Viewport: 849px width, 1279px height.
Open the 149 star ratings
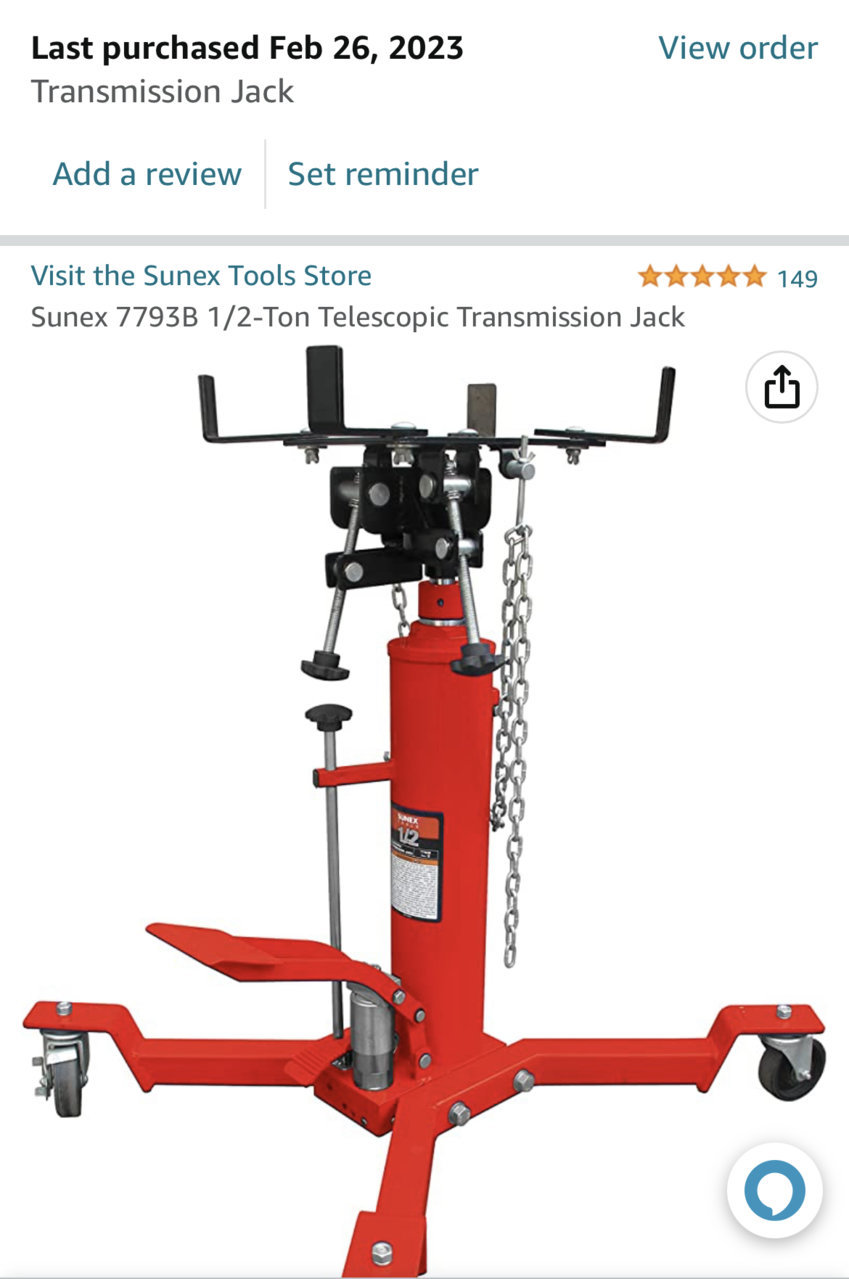(x=727, y=277)
